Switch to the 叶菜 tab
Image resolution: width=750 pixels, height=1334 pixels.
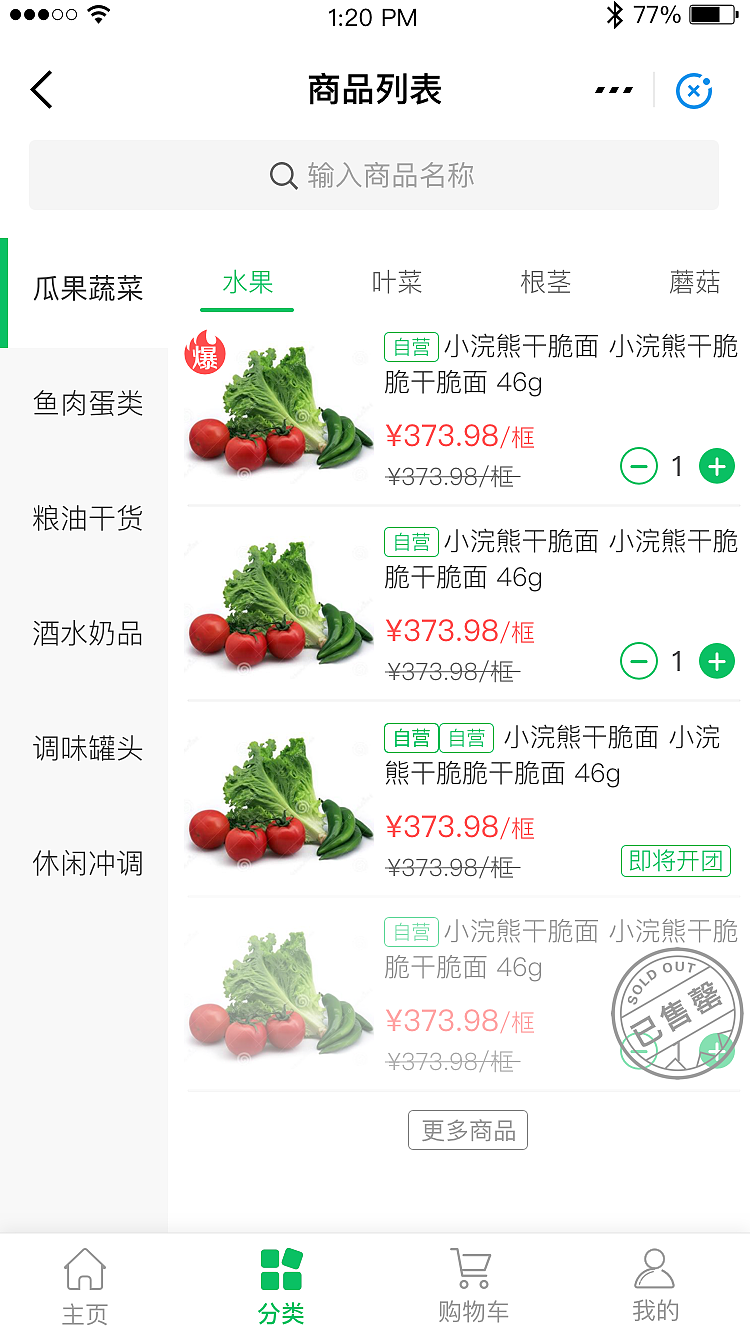click(x=397, y=283)
